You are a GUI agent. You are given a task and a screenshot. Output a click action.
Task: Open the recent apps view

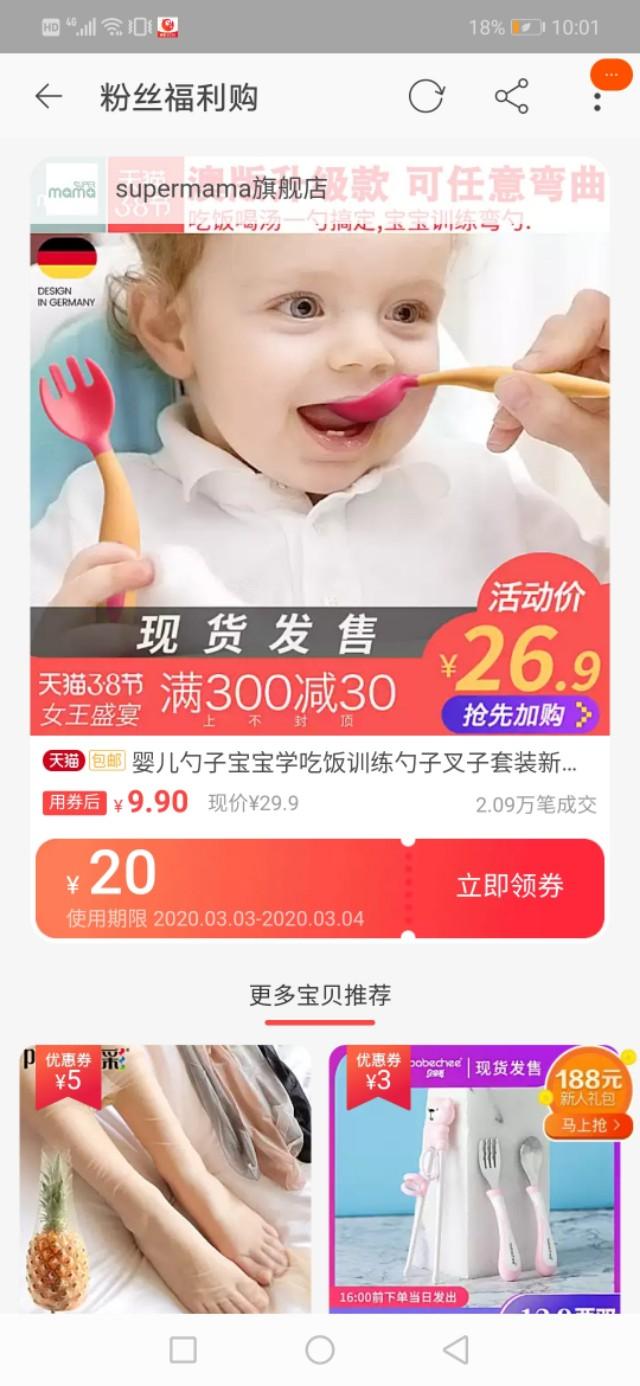[x=183, y=1350]
